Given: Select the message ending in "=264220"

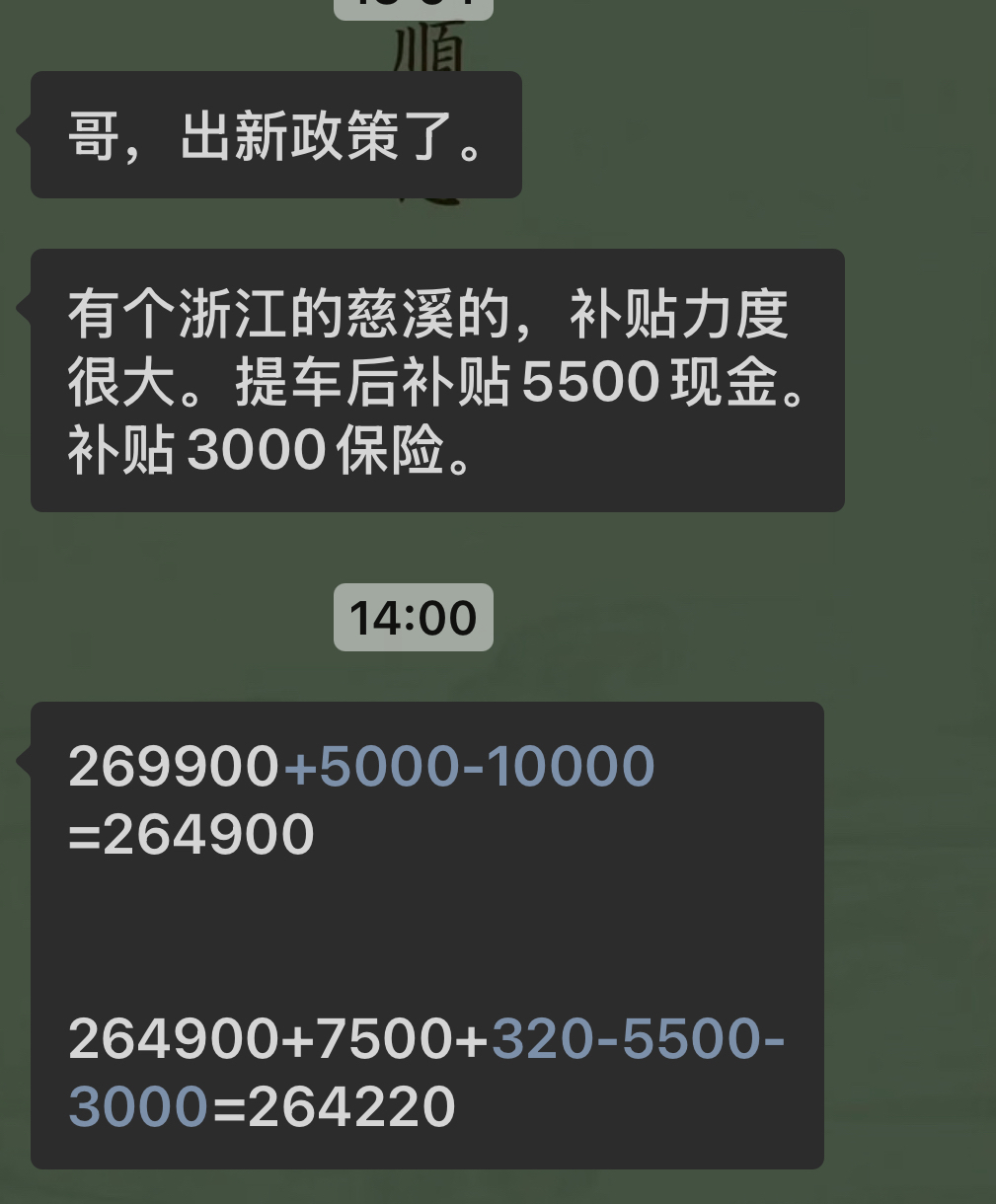Looking at the screenshot, I should (x=424, y=1071).
